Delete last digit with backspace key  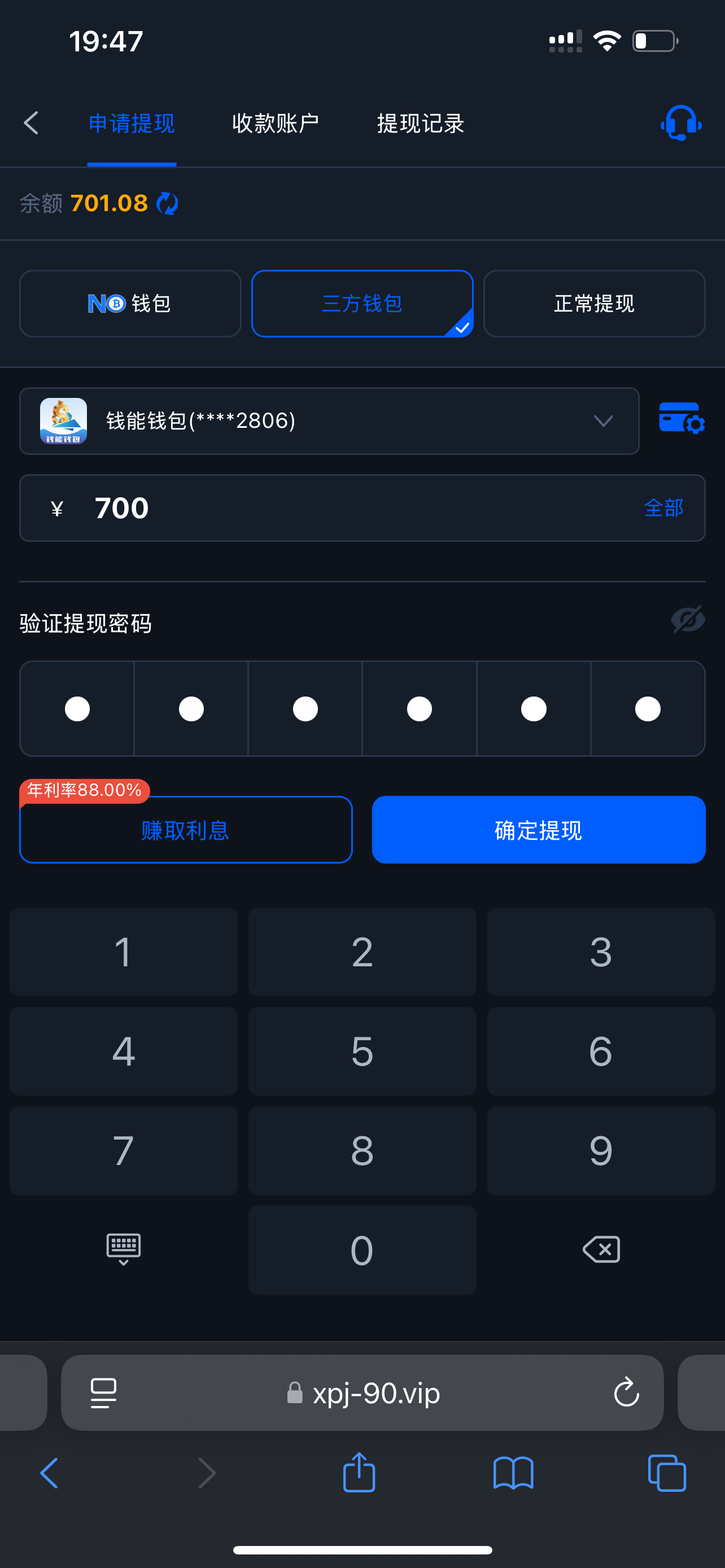pos(601,1250)
